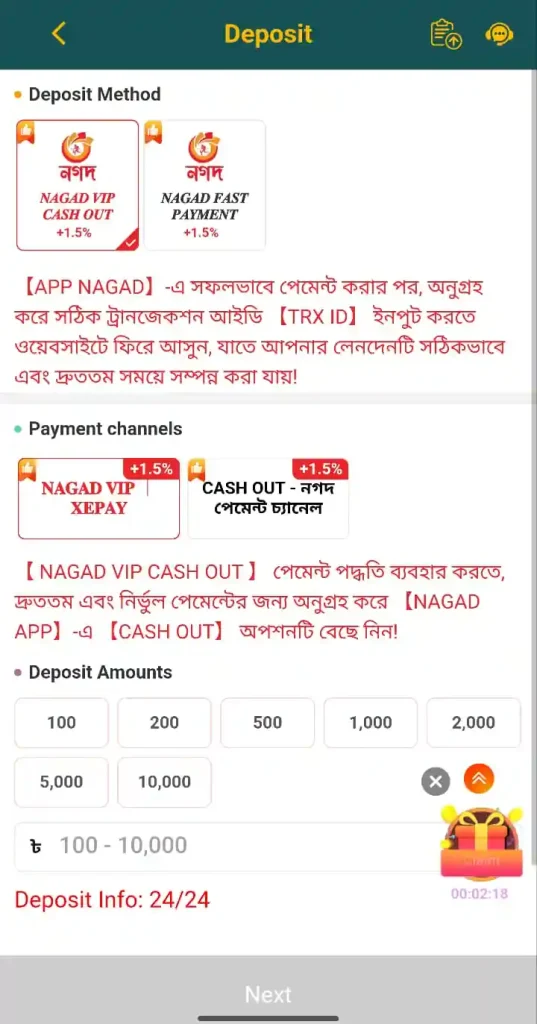Select NAGAD VIP CASH OUT deposit method

pyautogui.click(x=78, y=185)
